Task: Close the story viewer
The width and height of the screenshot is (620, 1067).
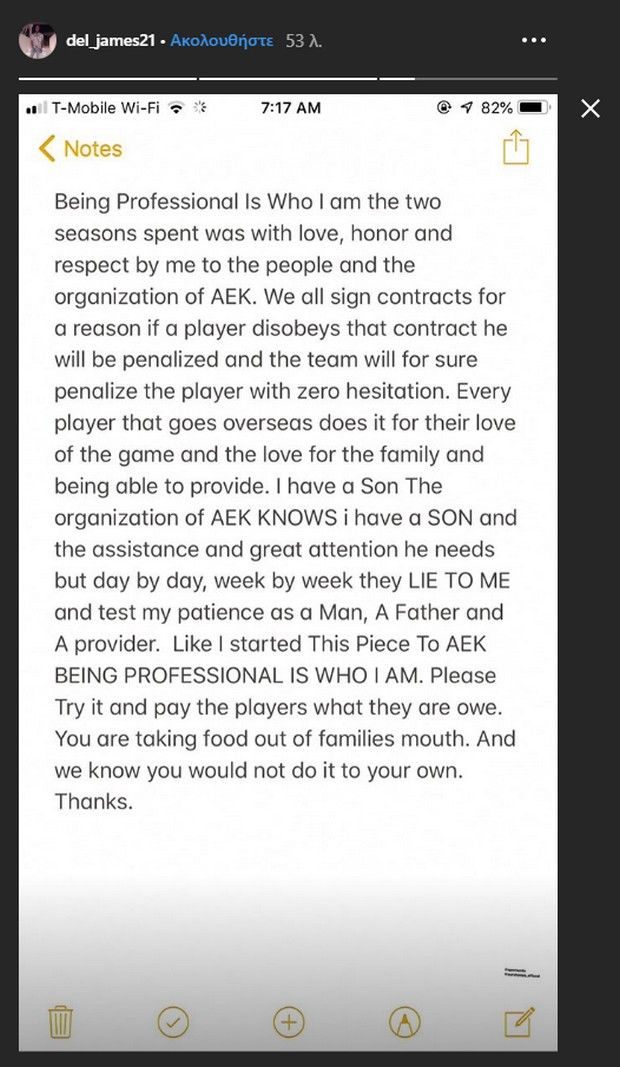Action: (590, 108)
